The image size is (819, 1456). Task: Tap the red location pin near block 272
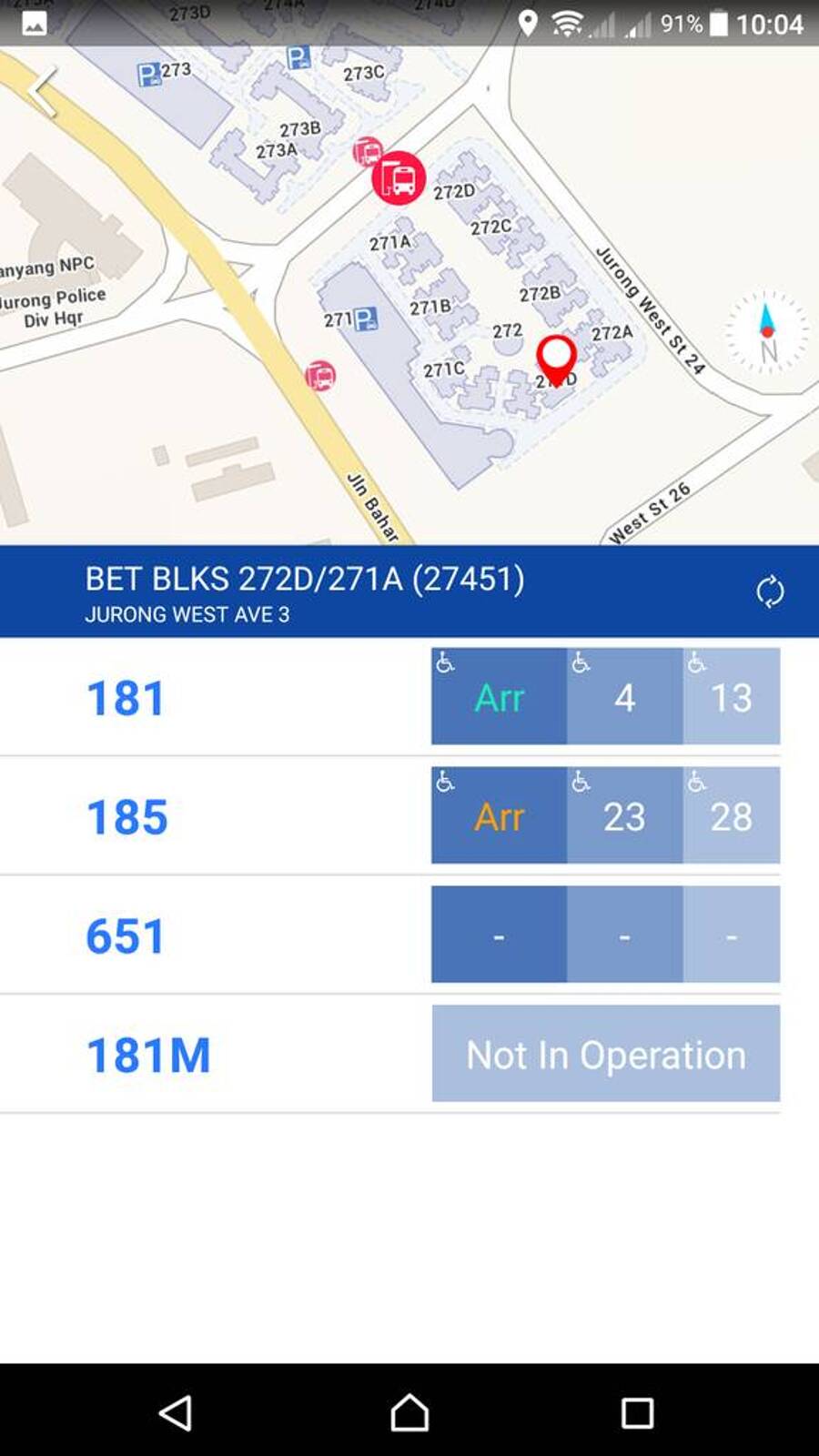click(x=555, y=359)
